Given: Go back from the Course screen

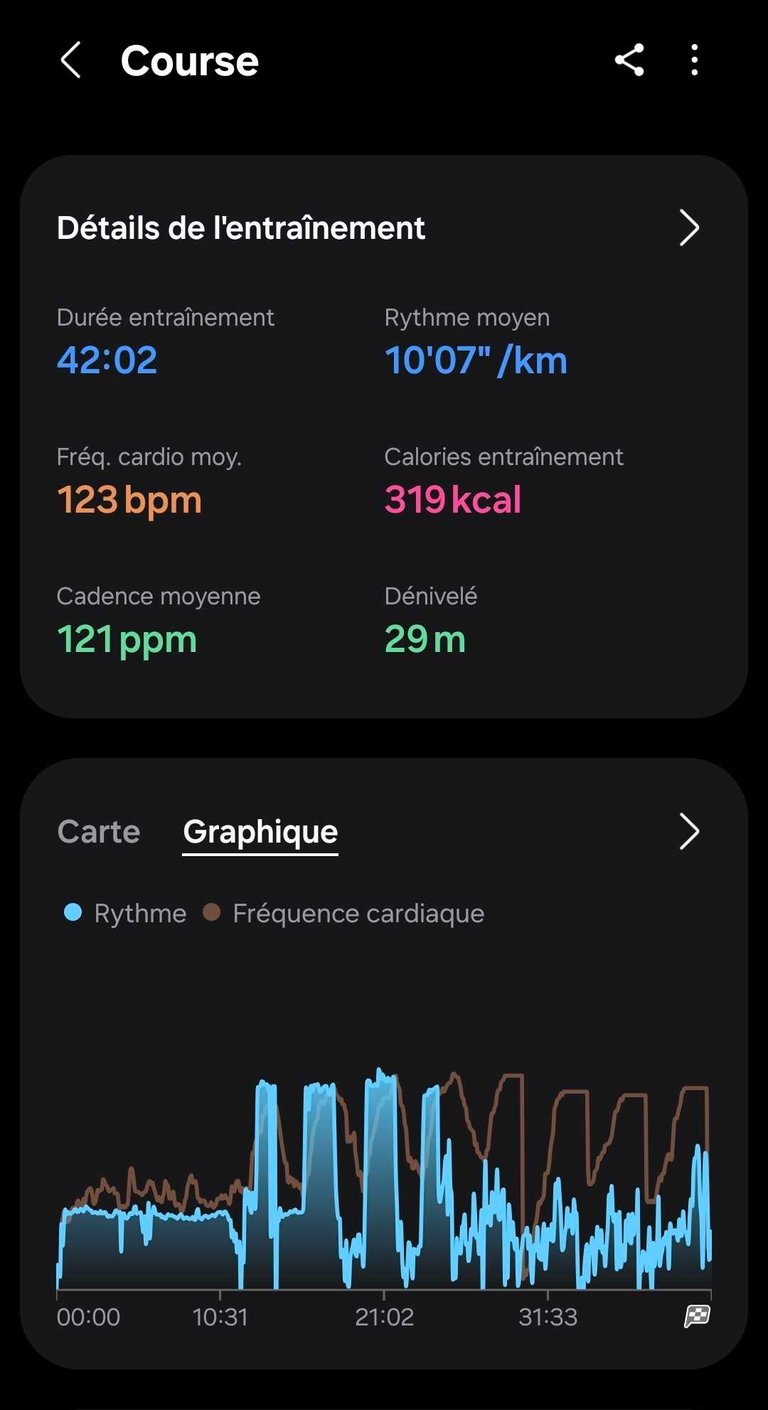Looking at the screenshot, I should tap(70, 61).
